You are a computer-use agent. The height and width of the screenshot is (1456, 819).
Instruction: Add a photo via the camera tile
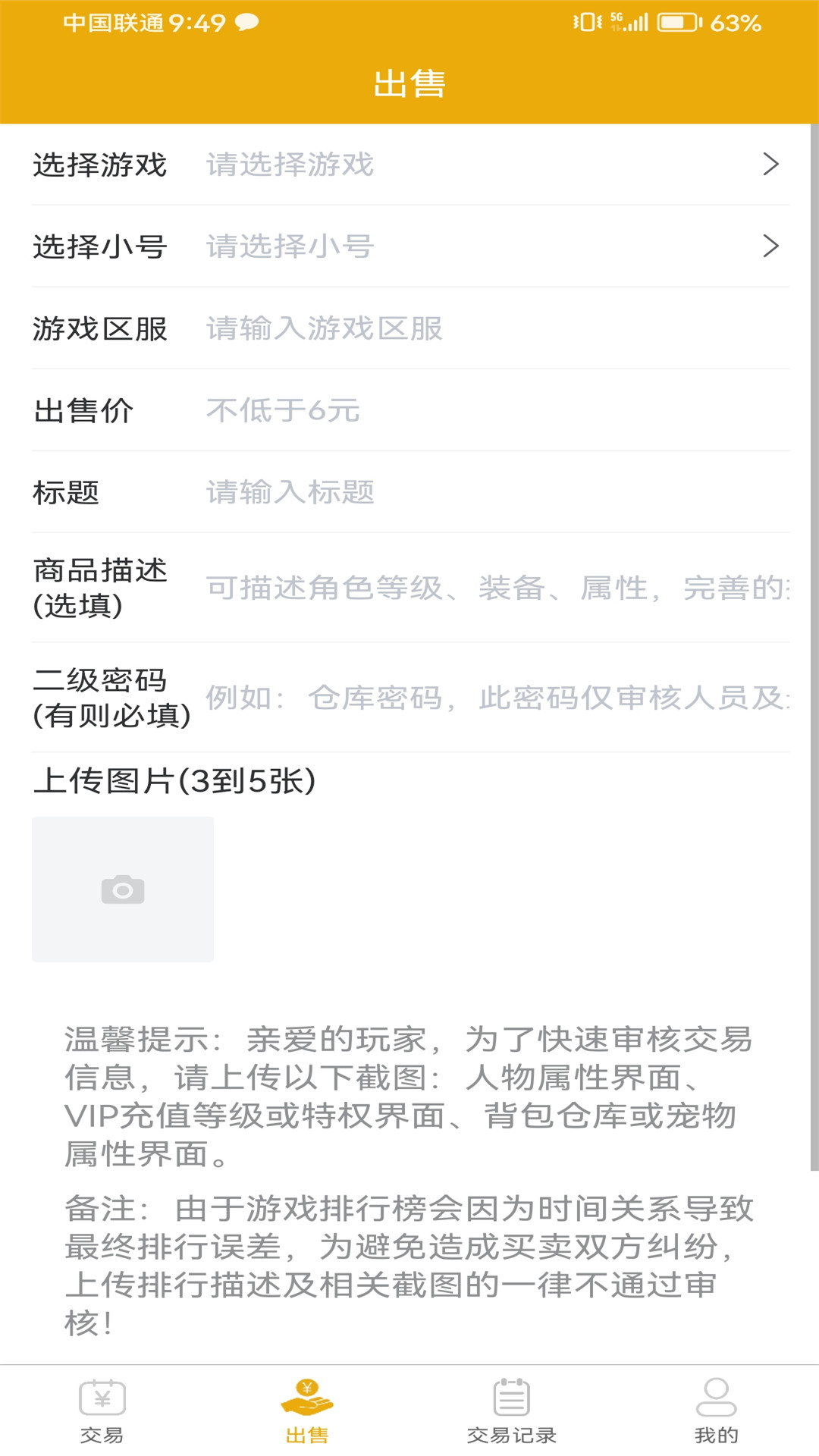point(123,890)
